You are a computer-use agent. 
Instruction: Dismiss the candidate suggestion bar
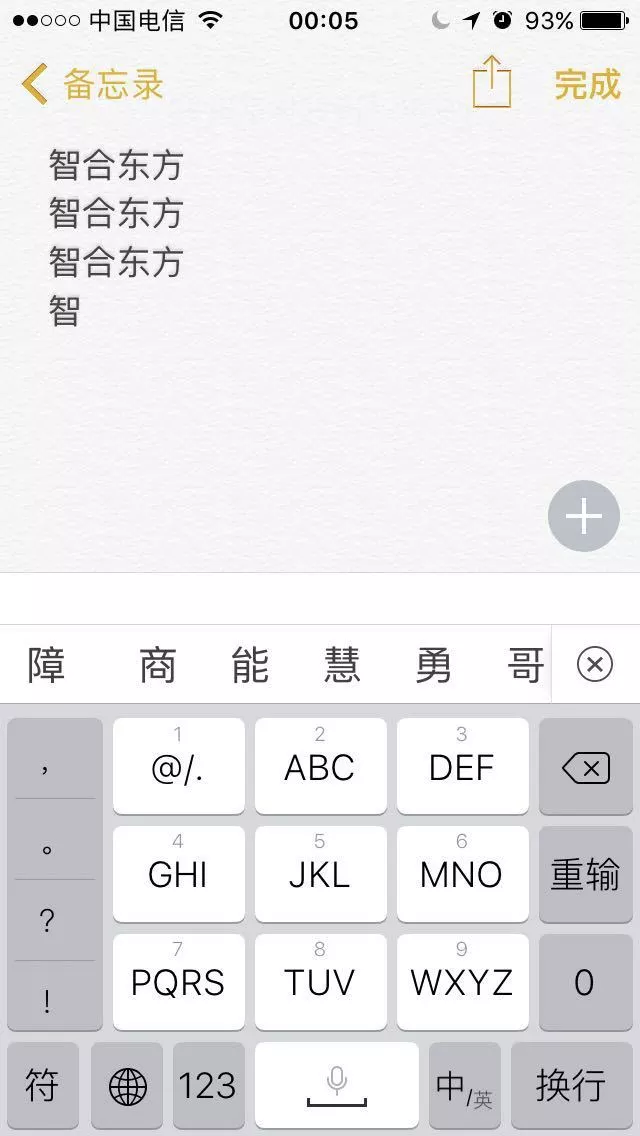click(595, 664)
